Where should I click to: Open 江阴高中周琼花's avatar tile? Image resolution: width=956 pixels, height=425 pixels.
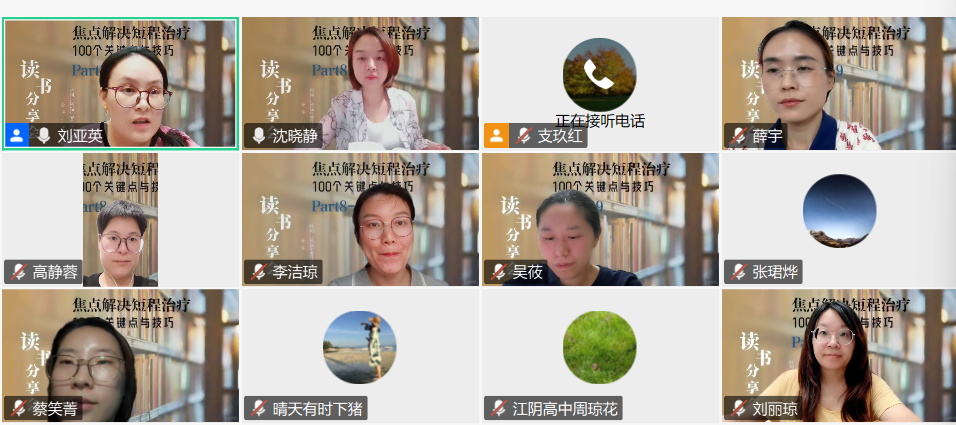600,355
